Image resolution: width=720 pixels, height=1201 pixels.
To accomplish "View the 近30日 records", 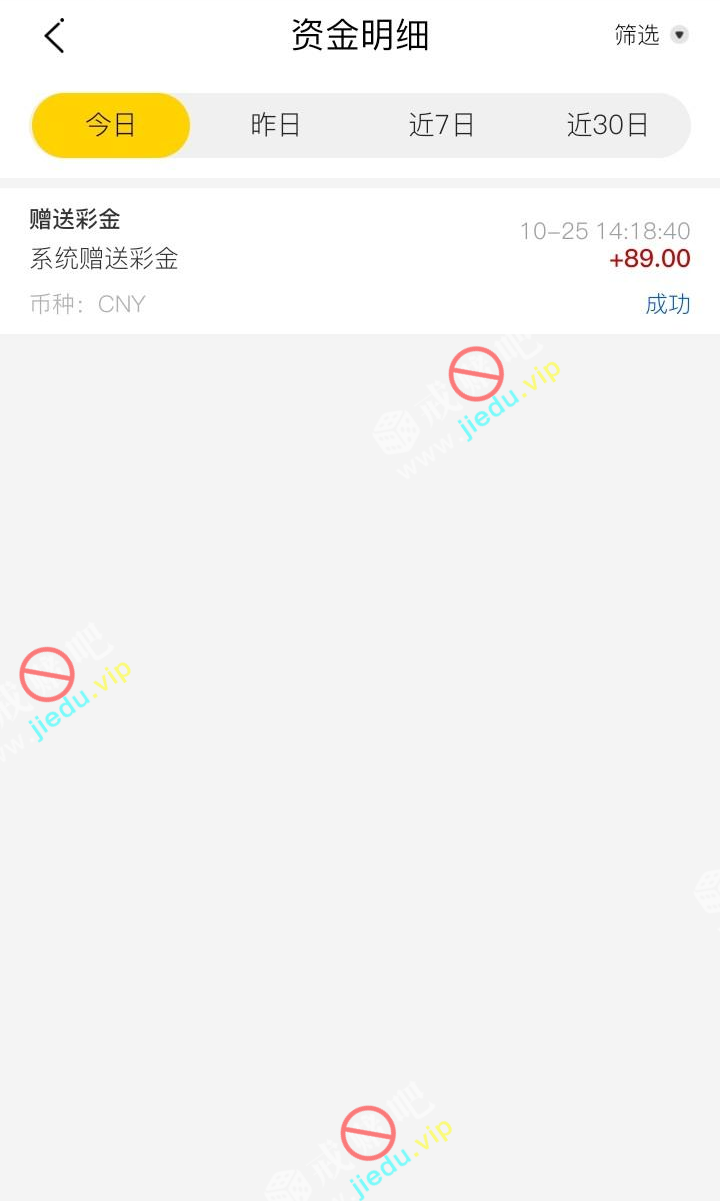I will (x=607, y=125).
